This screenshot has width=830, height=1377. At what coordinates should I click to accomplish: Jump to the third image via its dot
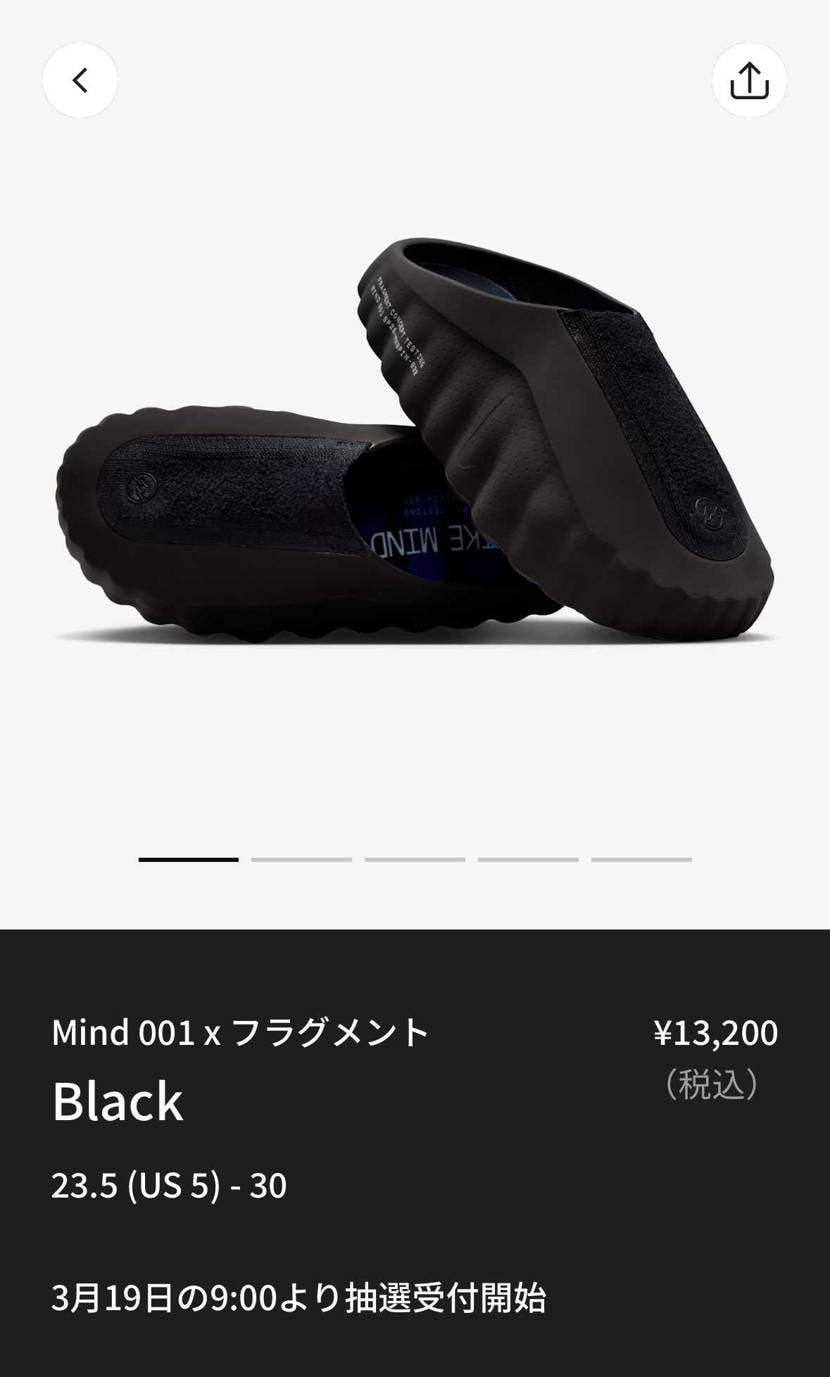click(x=414, y=859)
